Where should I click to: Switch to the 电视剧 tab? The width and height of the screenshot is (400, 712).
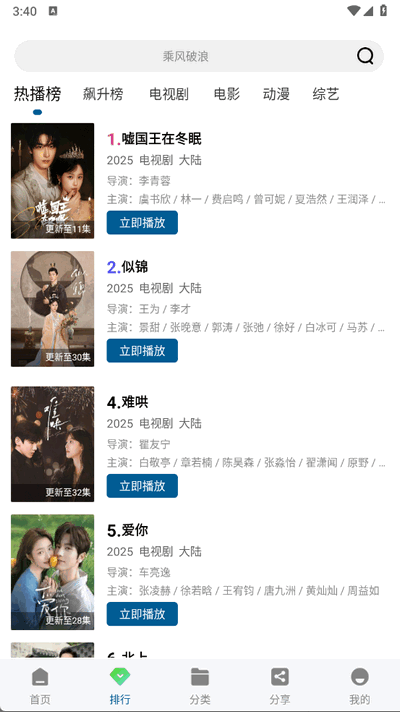[169, 94]
